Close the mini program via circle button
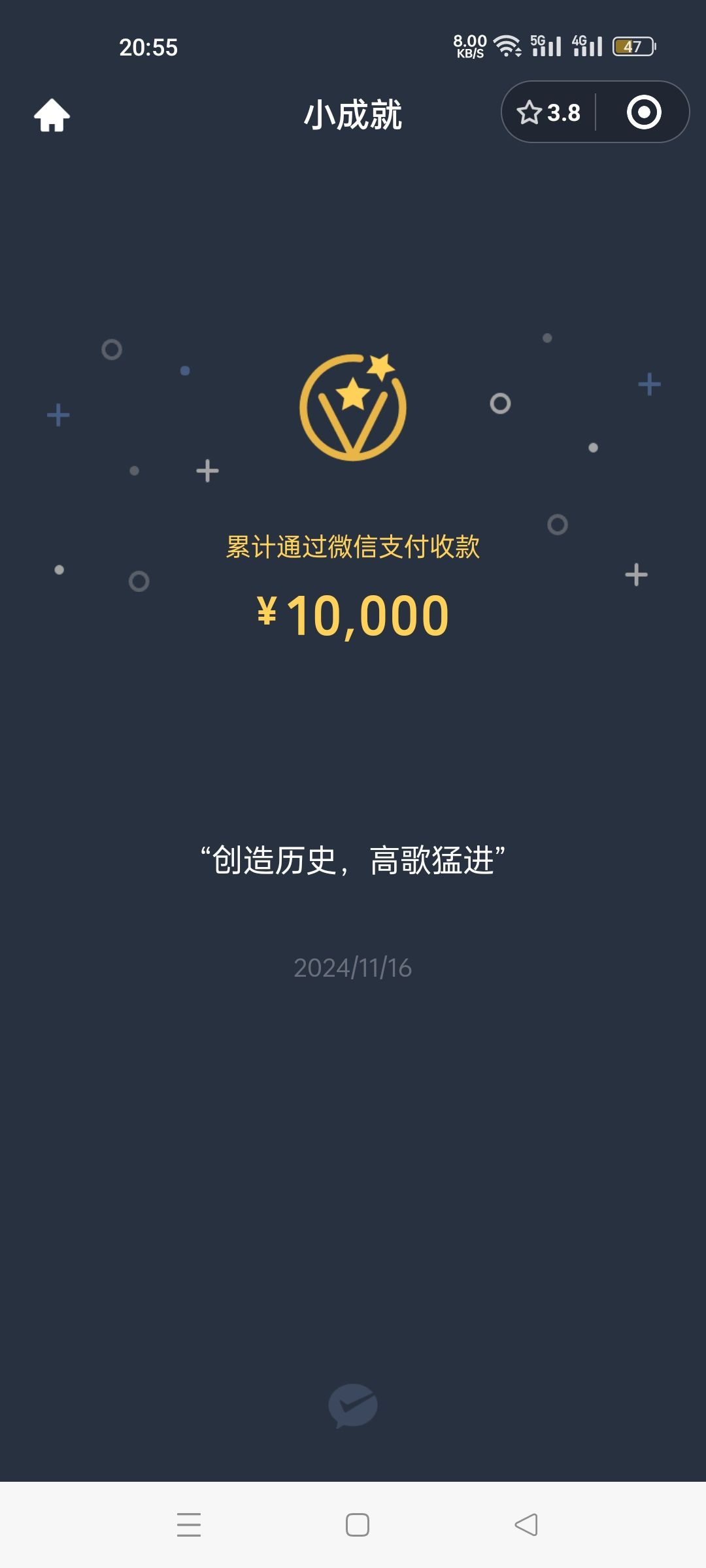Image resolution: width=706 pixels, height=1568 pixels. [x=644, y=112]
